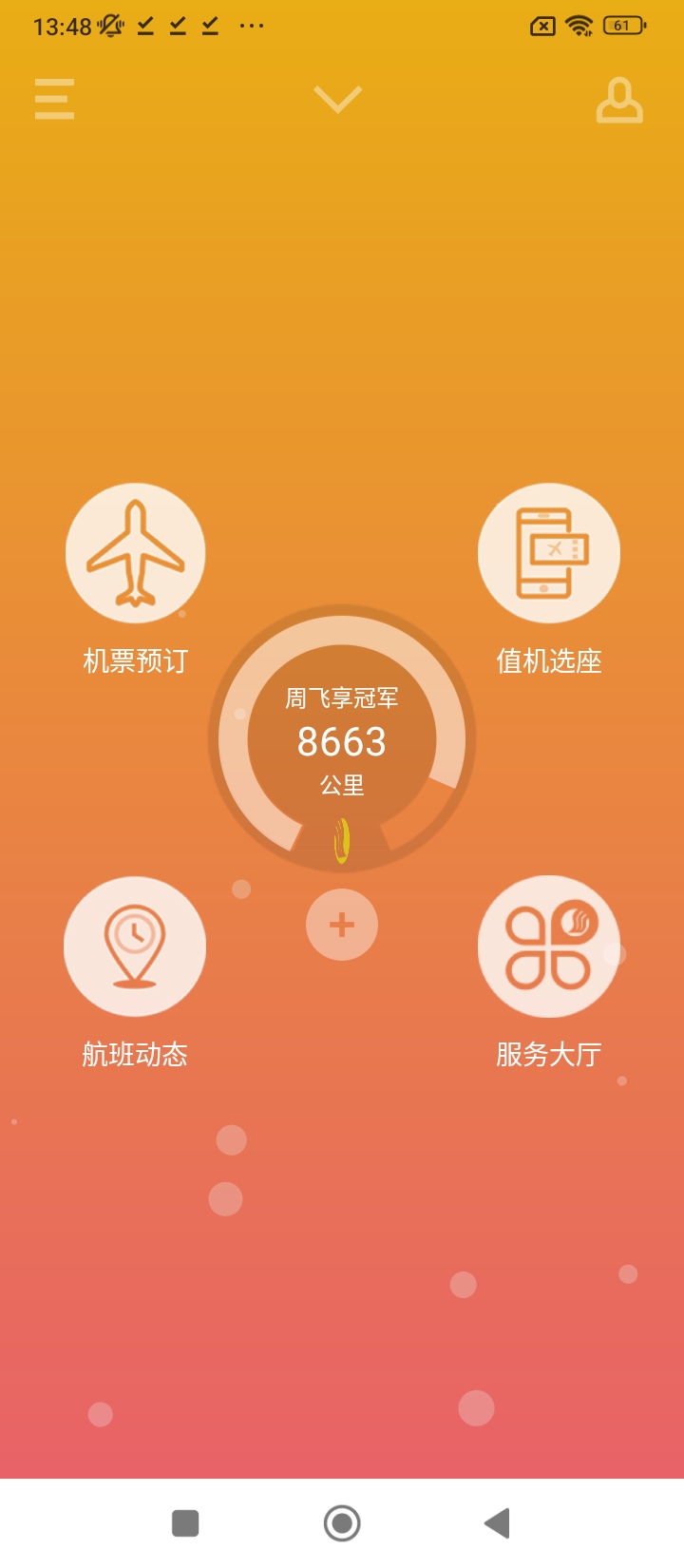
Task: Open the 周飞享冠军 8663 公里 dial
Action: tap(342, 739)
